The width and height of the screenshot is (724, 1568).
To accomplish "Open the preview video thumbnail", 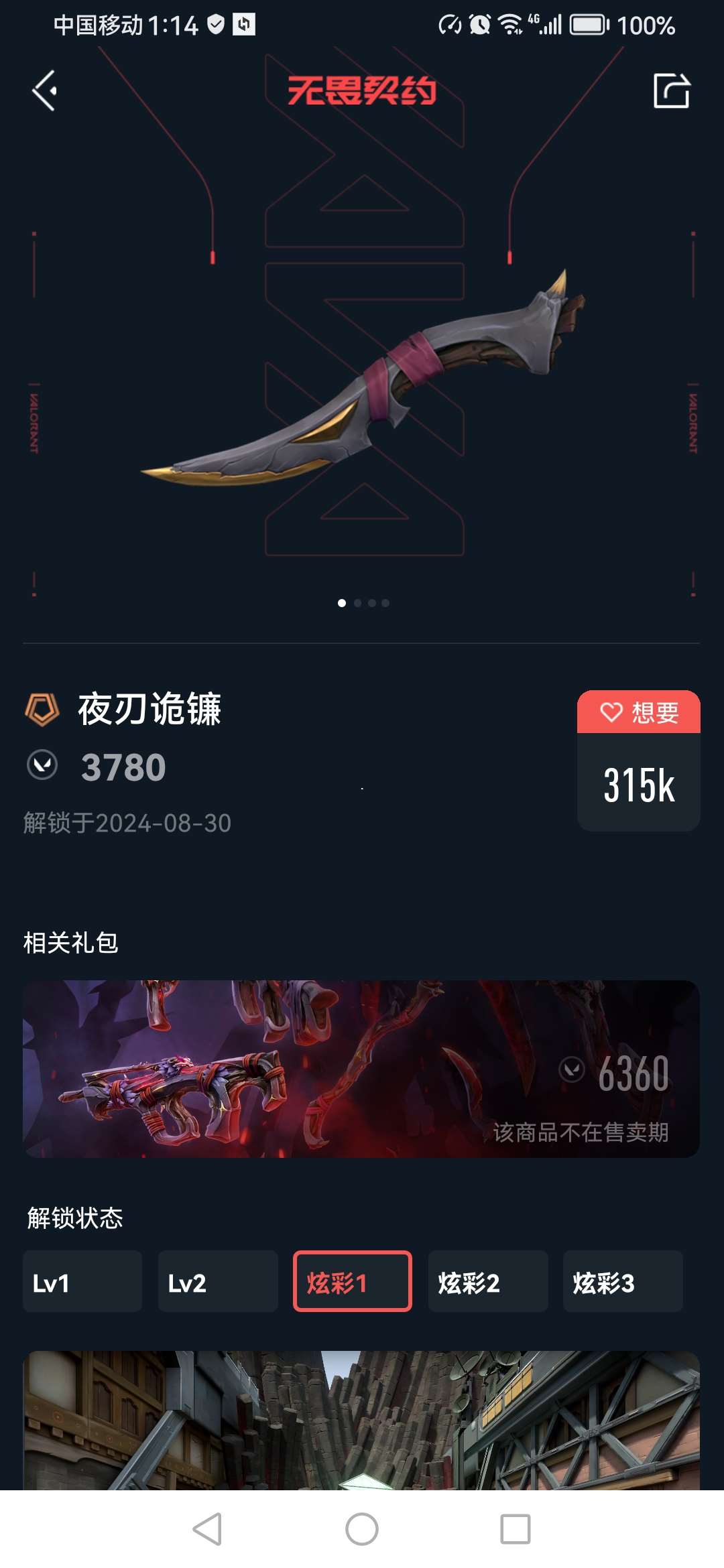I will click(x=361, y=1421).
